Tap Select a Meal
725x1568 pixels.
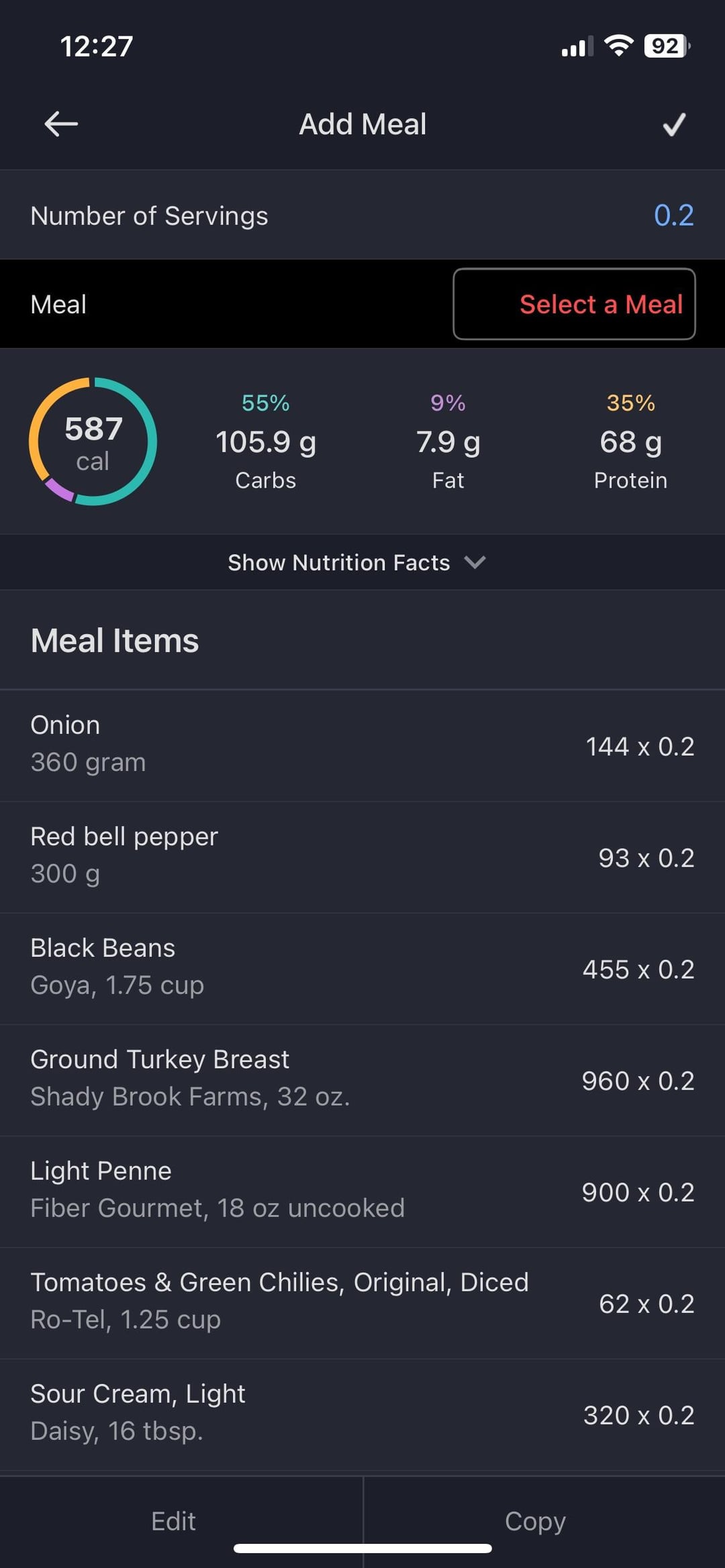[x=574, y=304]
